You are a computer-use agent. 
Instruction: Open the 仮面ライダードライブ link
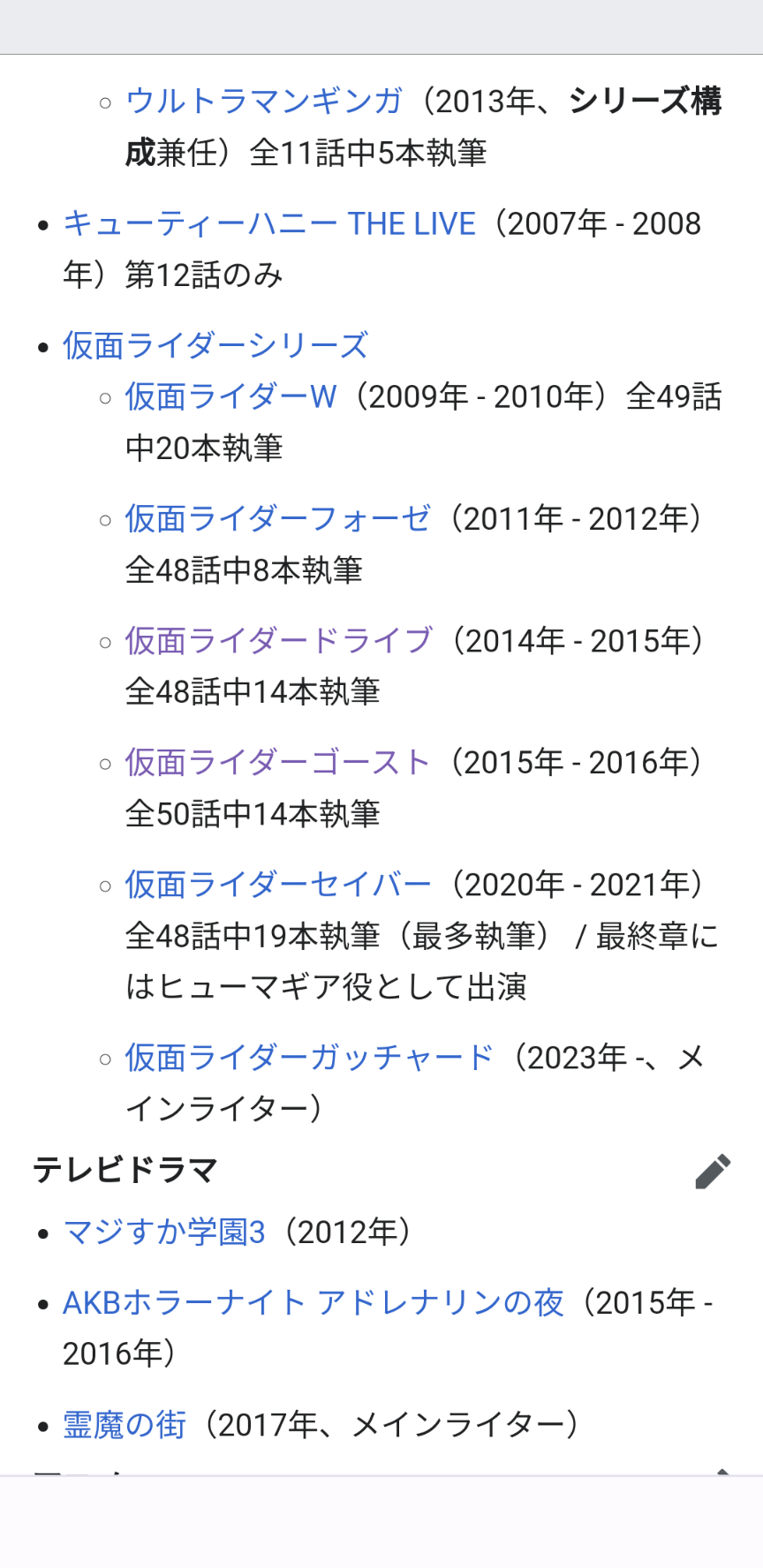278,641
